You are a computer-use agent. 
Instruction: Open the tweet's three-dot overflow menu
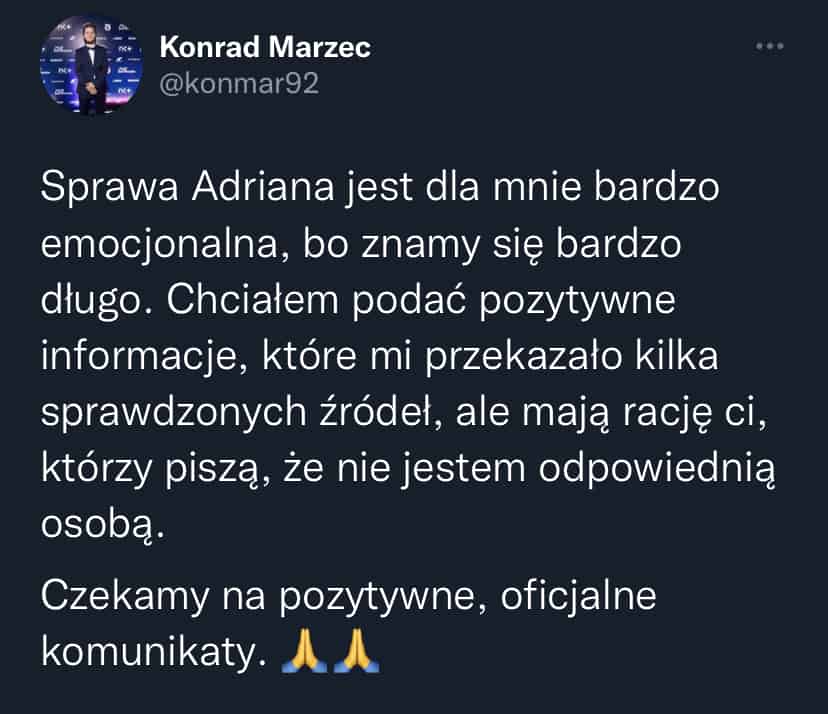(768, 47)
